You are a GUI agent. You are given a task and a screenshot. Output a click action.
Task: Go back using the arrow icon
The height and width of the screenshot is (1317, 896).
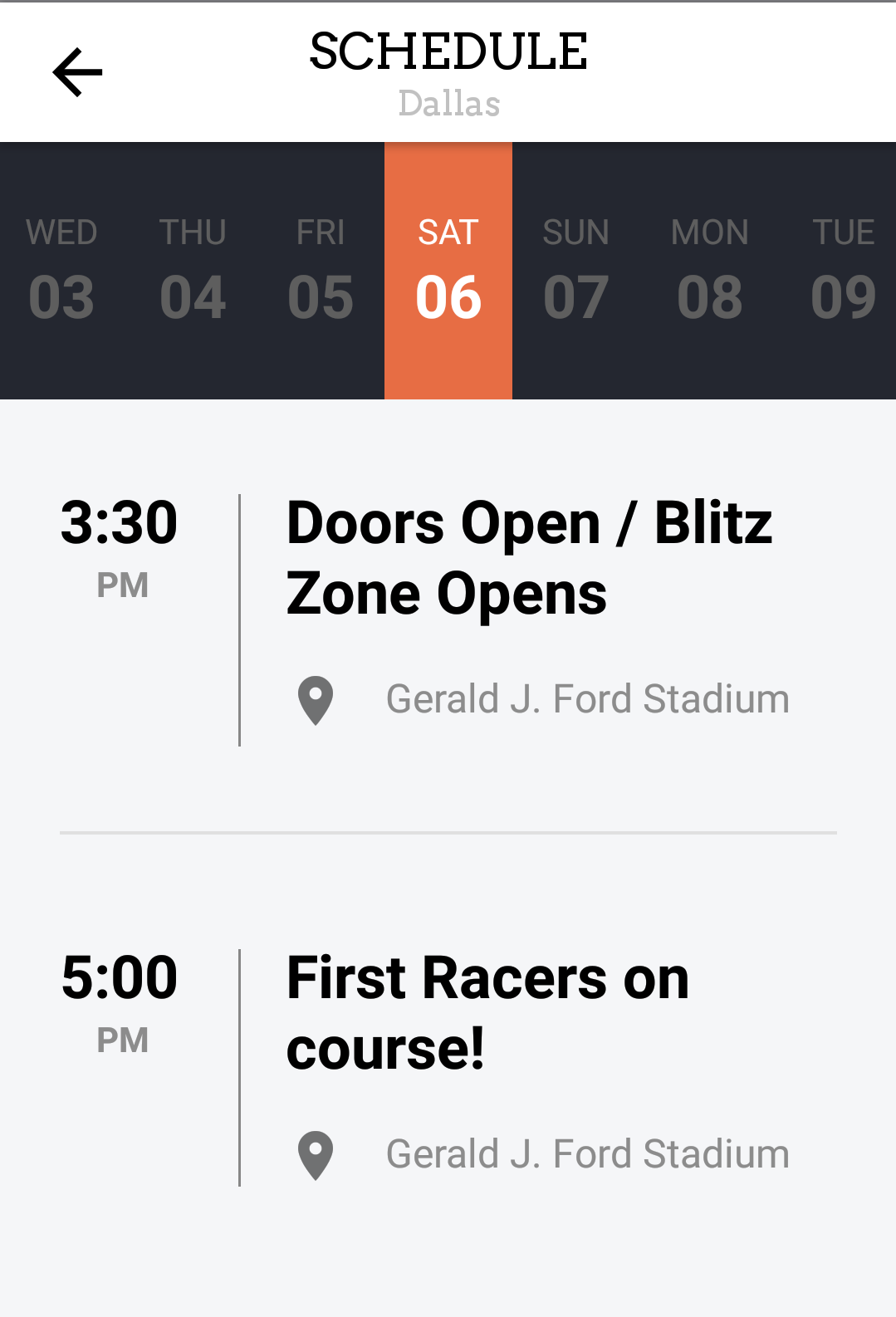[77, 72]
